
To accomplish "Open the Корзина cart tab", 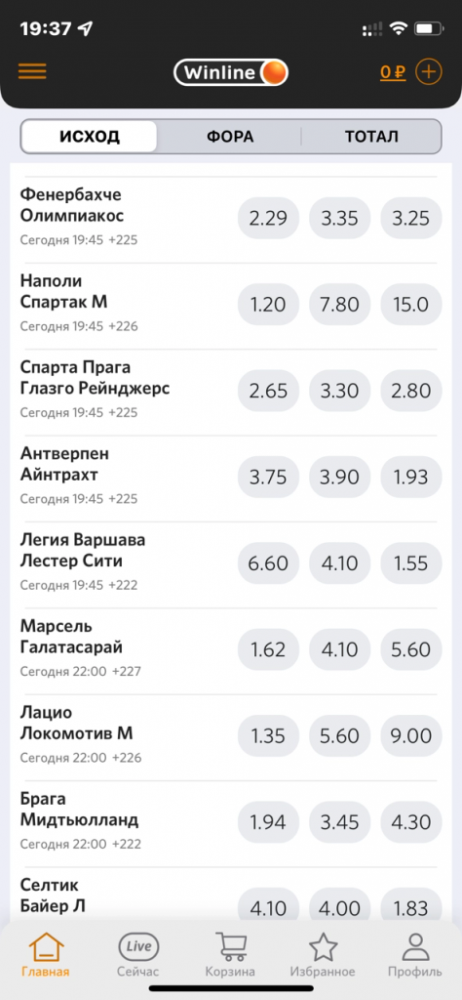I will [x=230, y=954].
